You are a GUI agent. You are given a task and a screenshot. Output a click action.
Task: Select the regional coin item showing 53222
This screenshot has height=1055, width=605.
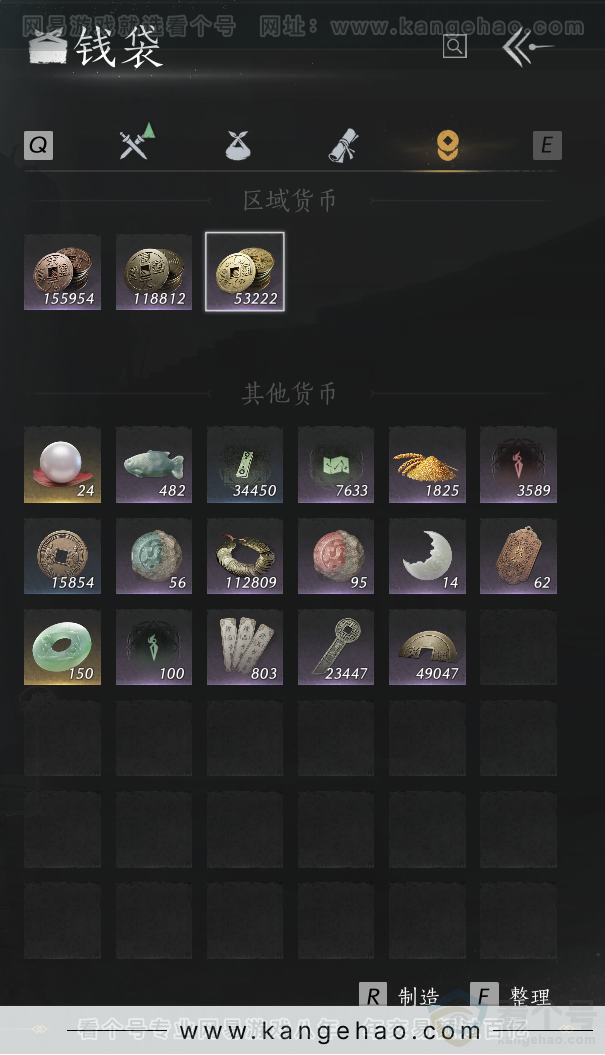point(245,272)
